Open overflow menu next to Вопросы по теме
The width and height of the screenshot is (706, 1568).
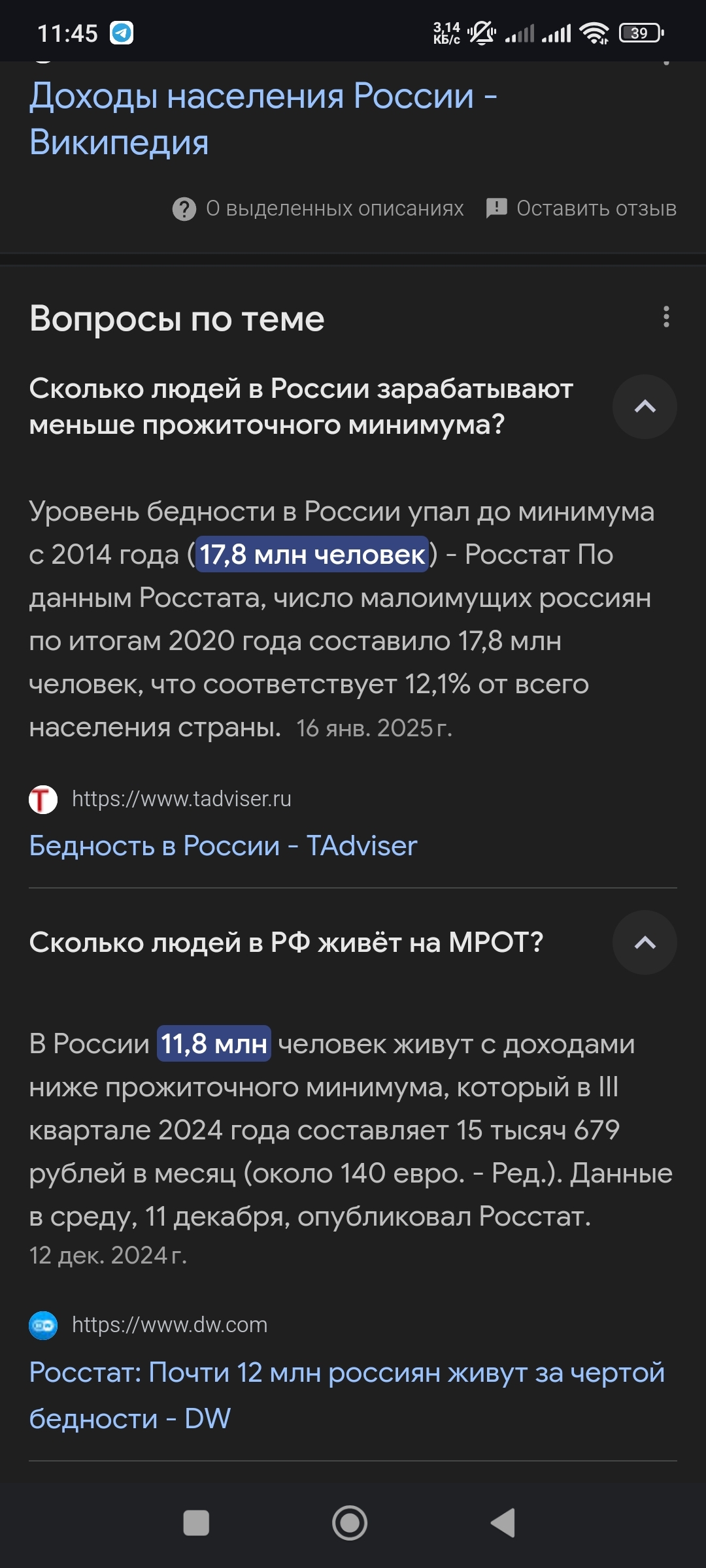point(665,317)
